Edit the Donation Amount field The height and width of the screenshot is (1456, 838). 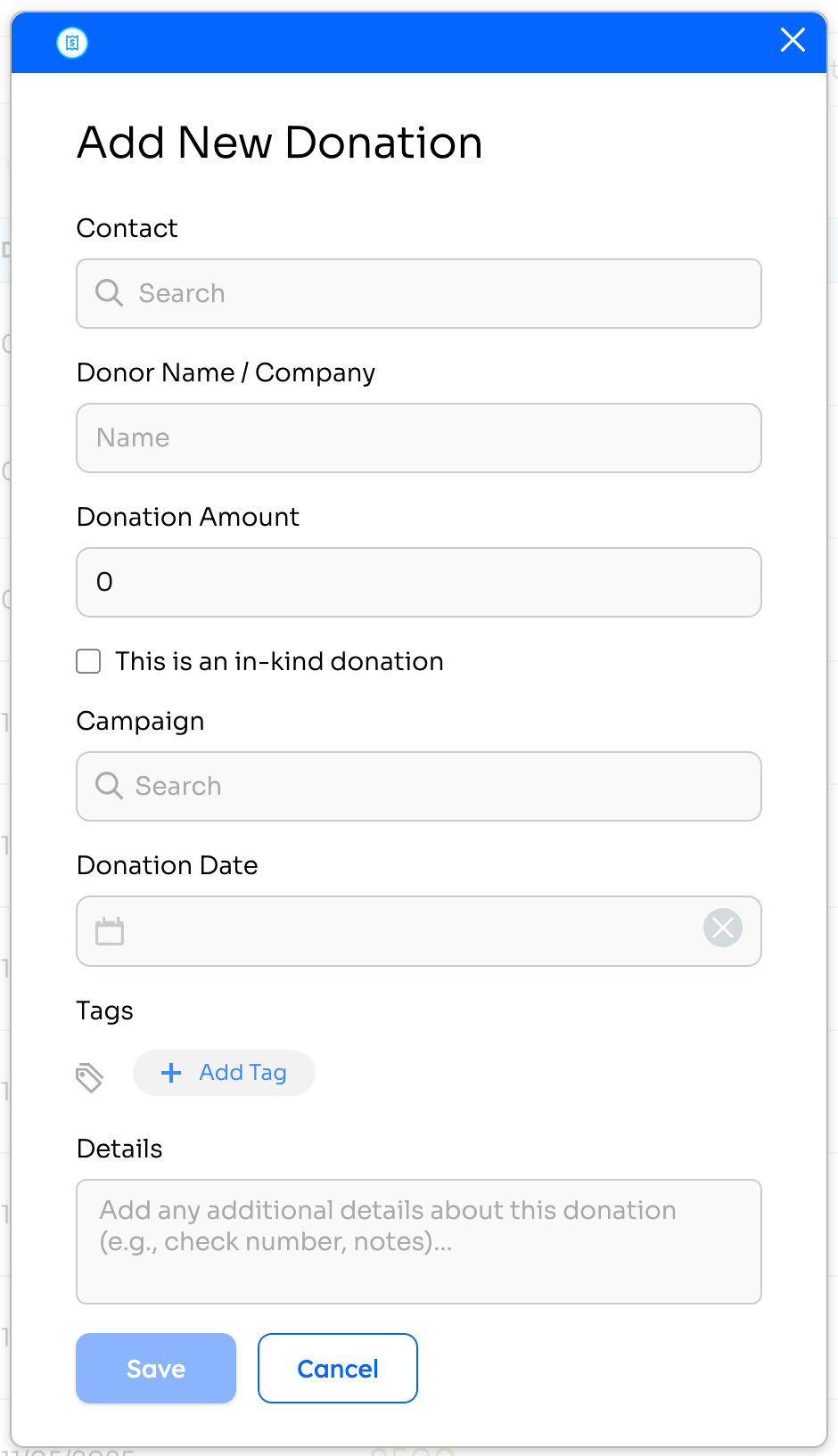click(x=419, y=583)
